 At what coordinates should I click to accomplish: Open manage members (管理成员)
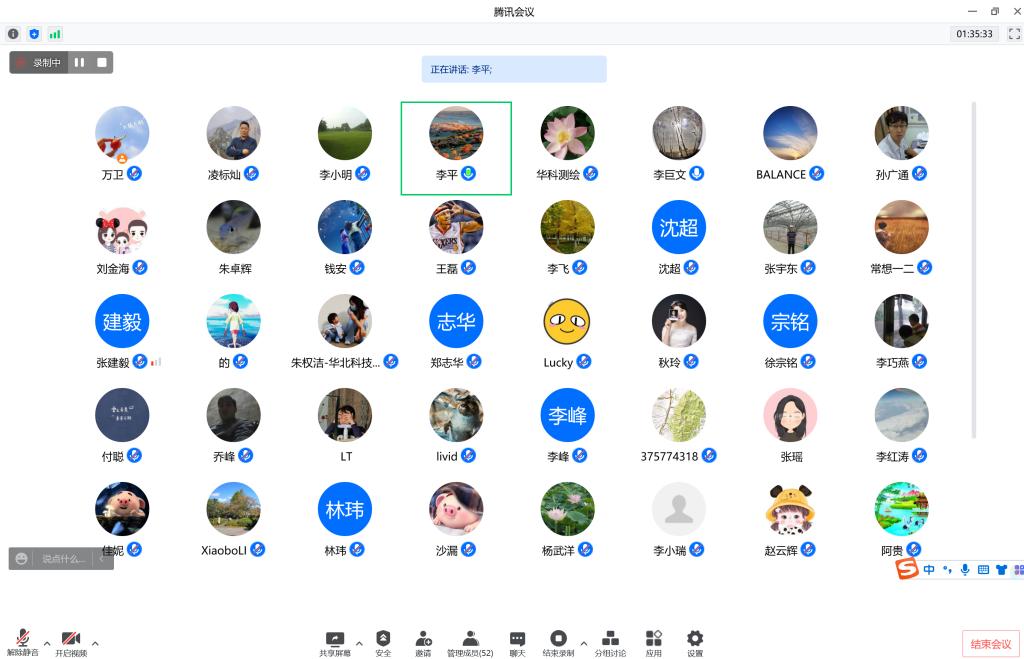pyautogui.click(x=470, y=642)
